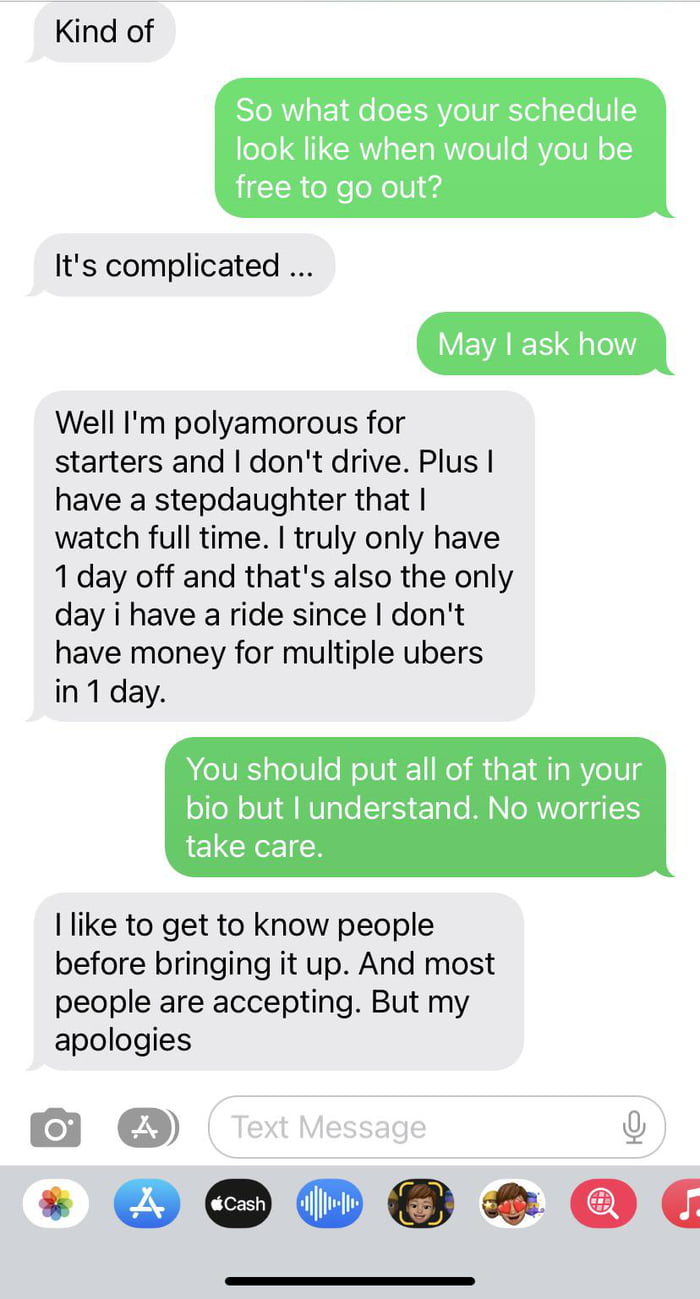This screenshot has height=1299, width=700.
Task: Open the #images search app
Action: tap(603, 1203)
